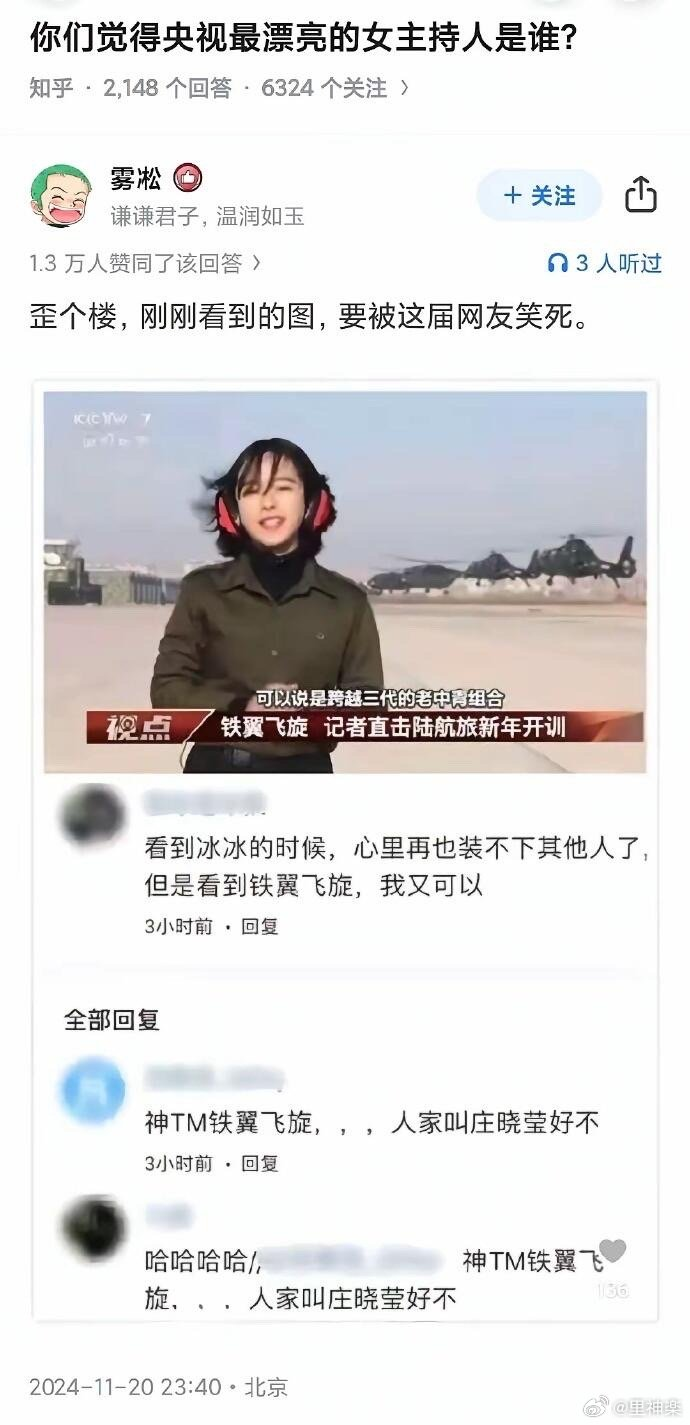Share this answer
This screenshot has width=690, height=1425.
coord(641,195)
